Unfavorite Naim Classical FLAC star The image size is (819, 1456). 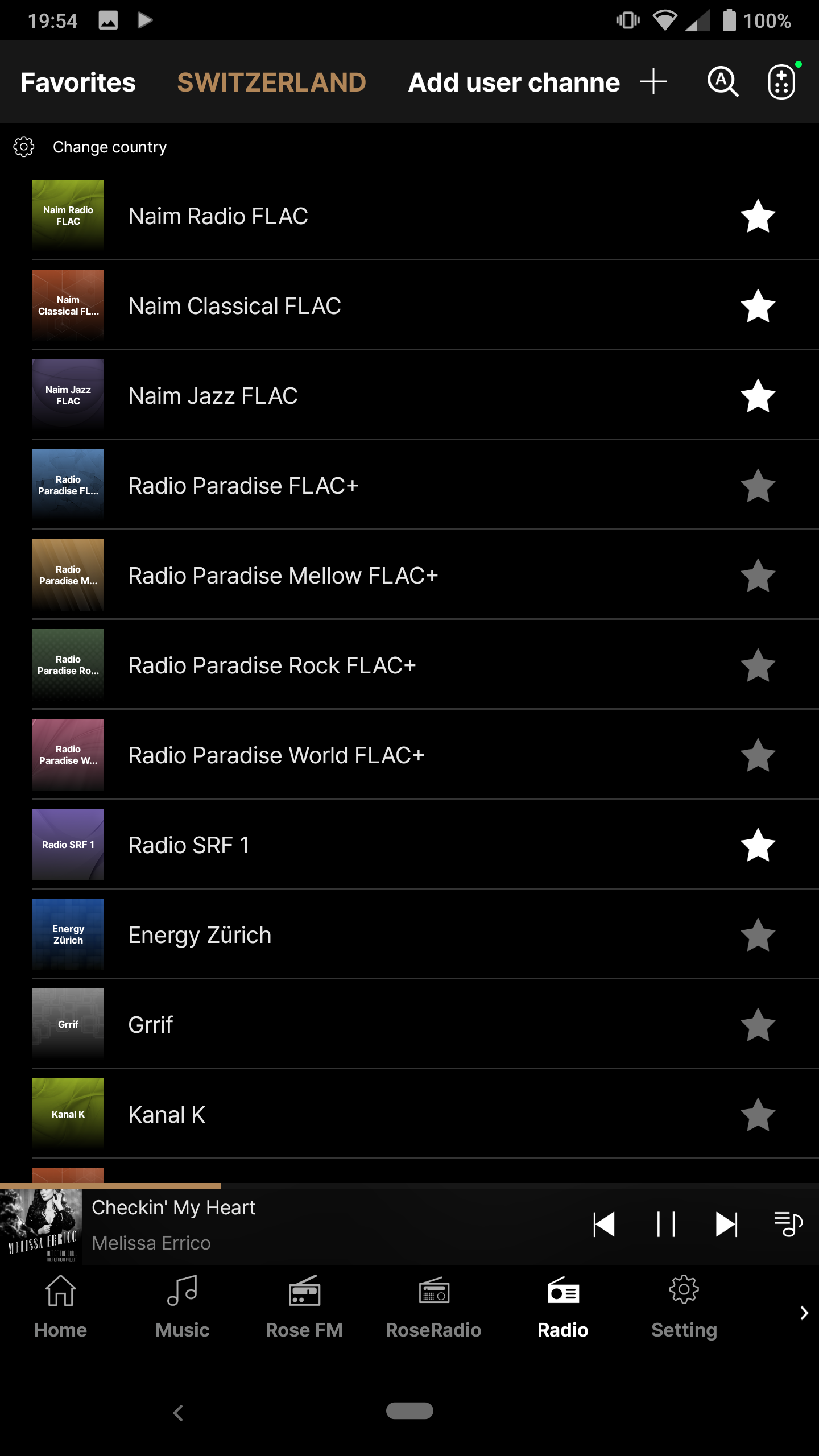(758, 306)
